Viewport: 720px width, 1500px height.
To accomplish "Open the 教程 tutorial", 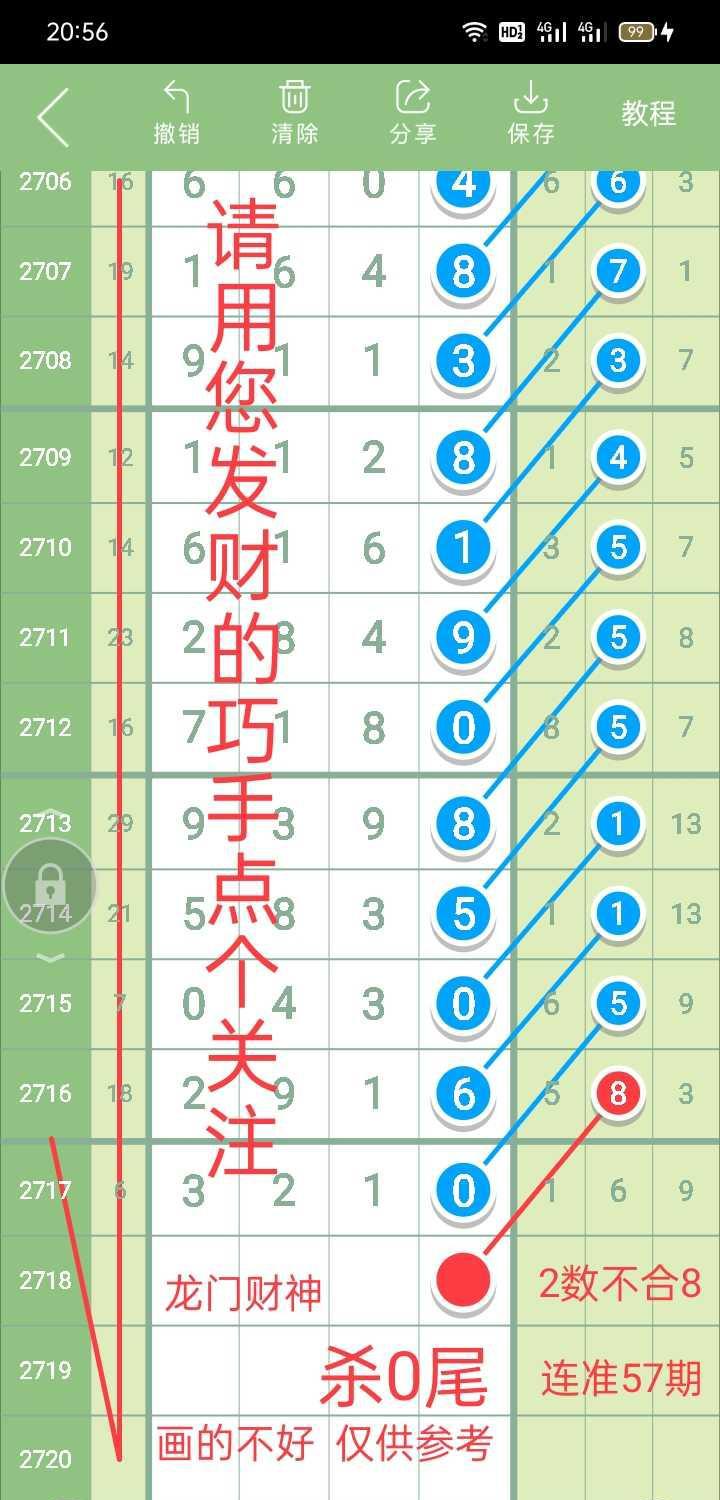I will coord(648,114).
